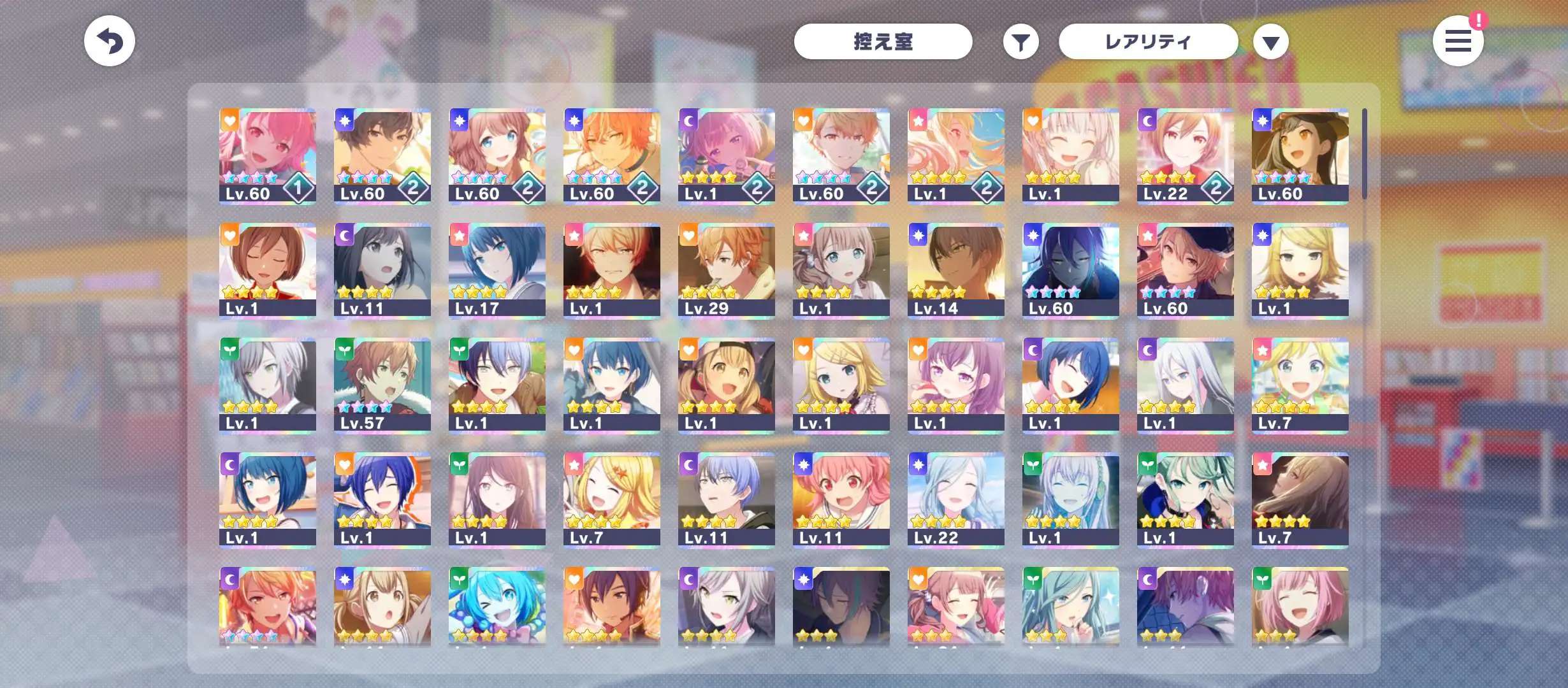The image size is (1568, 688).
Task: Toggle sort order with the down arrow
Action: click(1270, 43)
